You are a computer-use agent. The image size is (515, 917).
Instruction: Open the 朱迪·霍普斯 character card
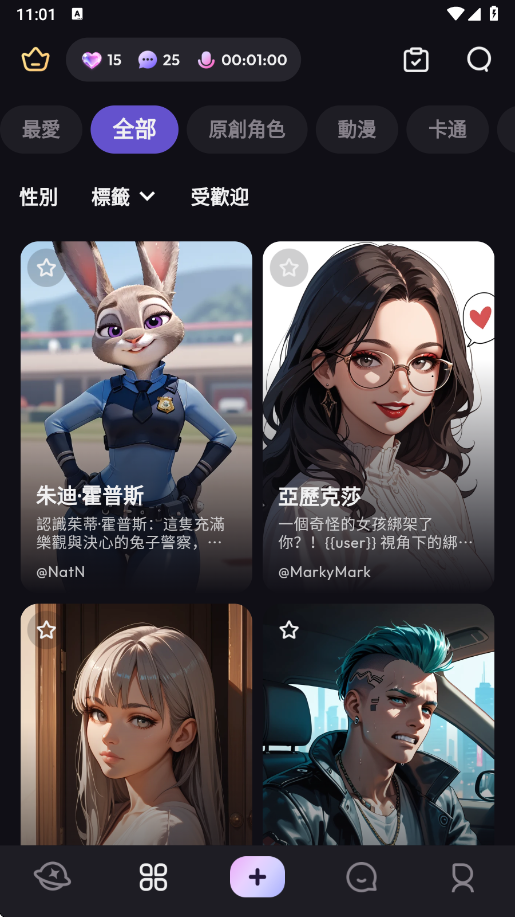click(x=136, y=416)
